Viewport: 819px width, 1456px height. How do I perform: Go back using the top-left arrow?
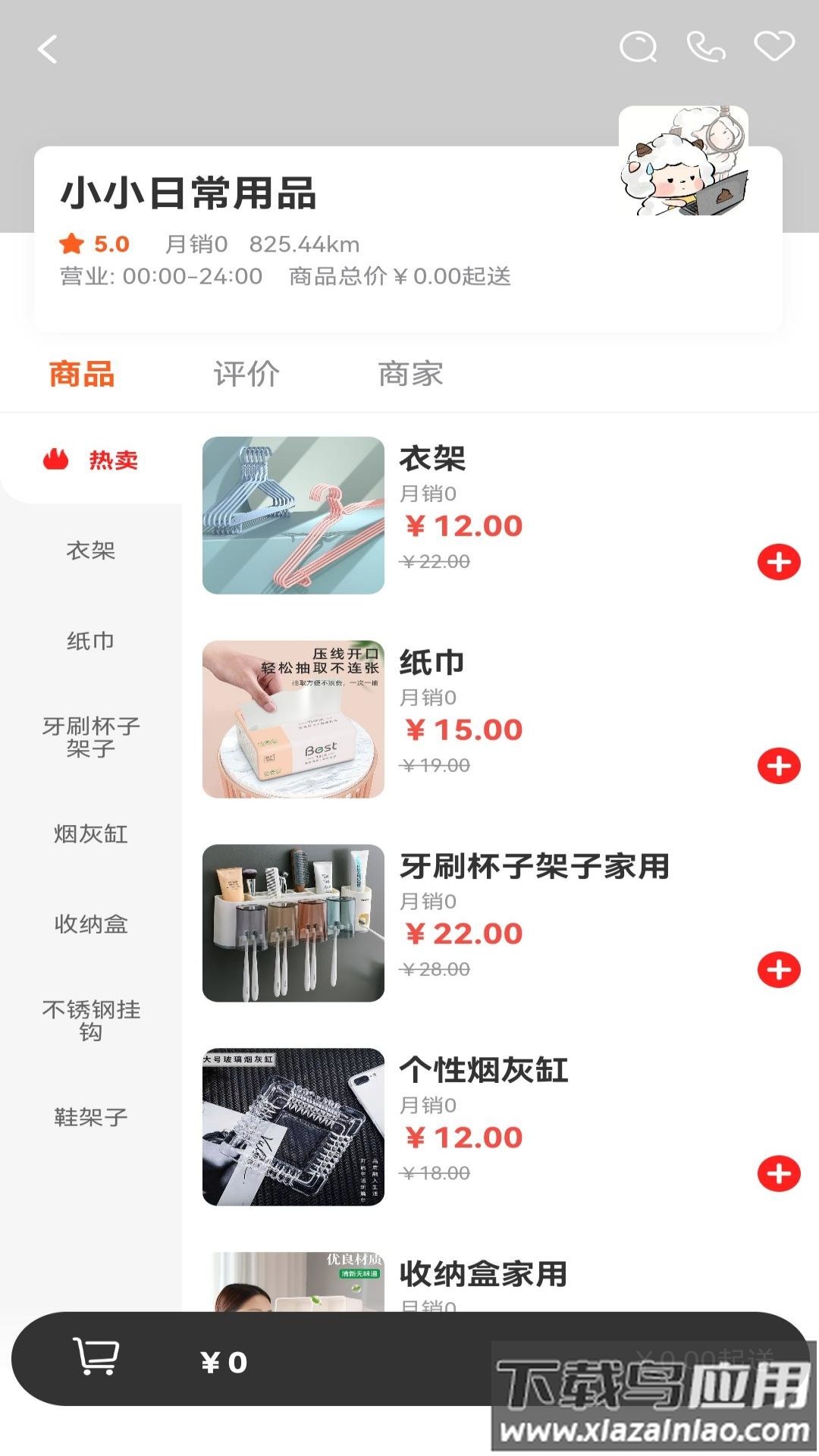(x=48, y=50)
